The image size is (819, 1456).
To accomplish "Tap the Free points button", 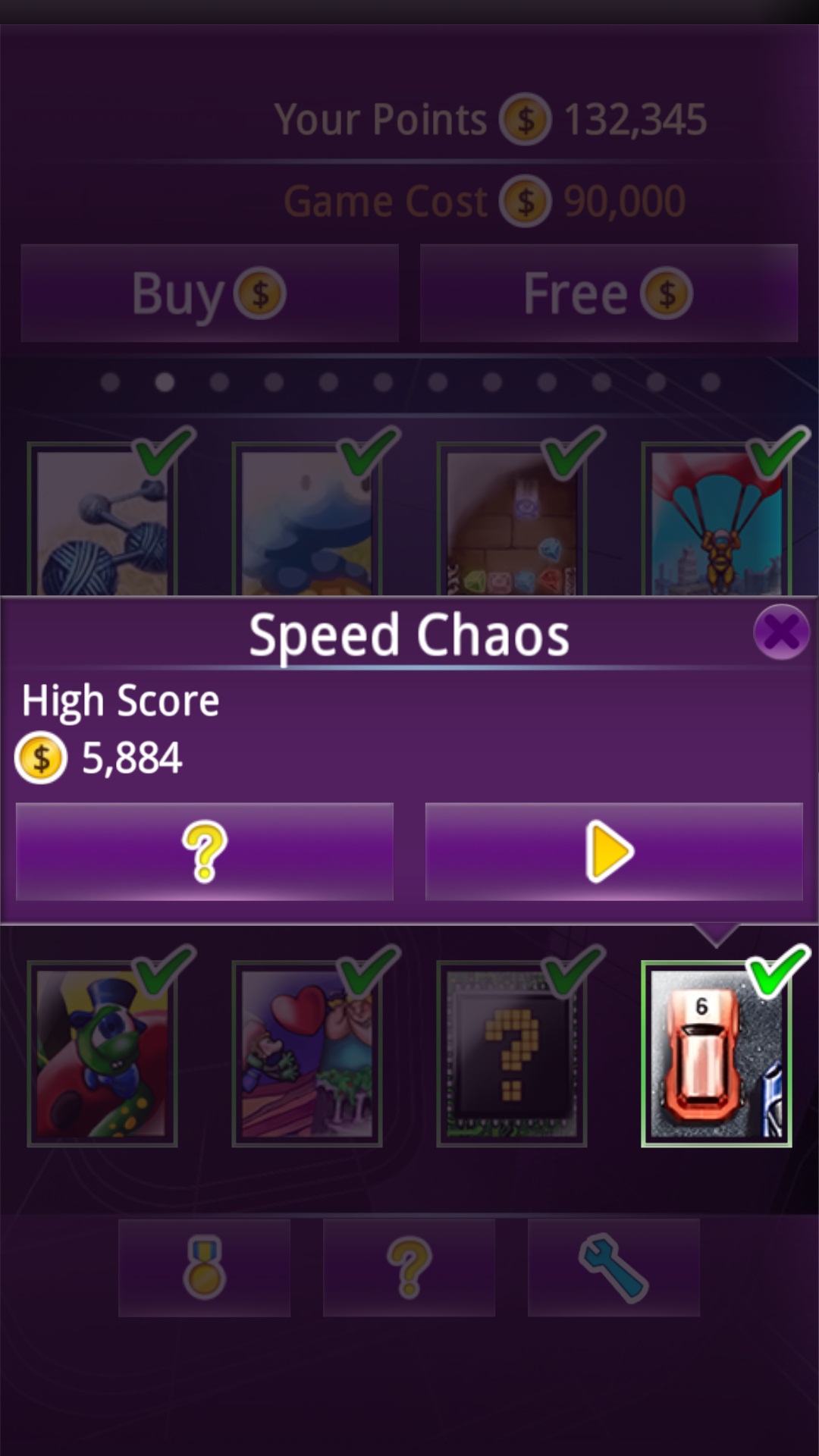I will pos(608,293).
